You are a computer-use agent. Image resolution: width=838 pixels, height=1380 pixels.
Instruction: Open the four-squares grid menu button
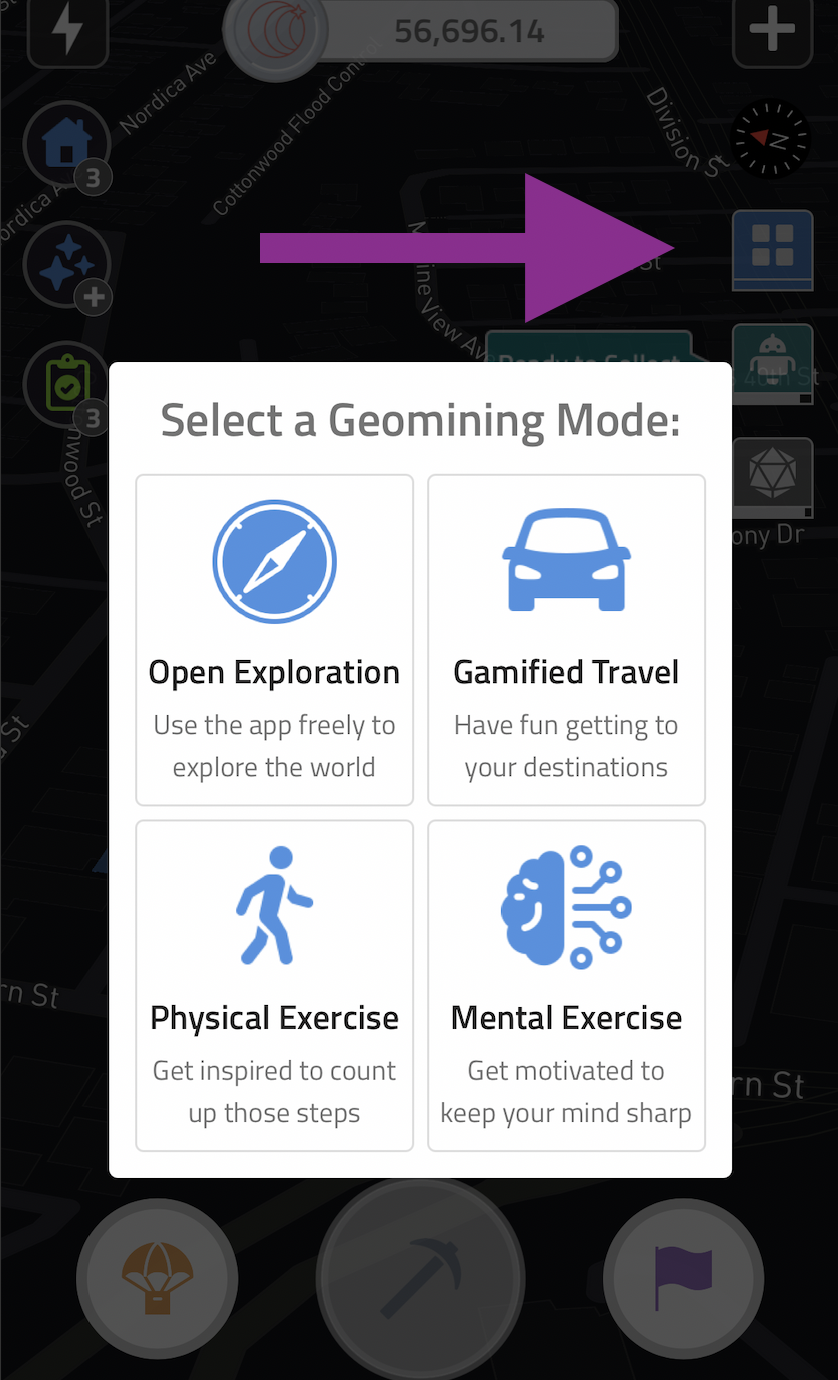[x=773, y=249]
